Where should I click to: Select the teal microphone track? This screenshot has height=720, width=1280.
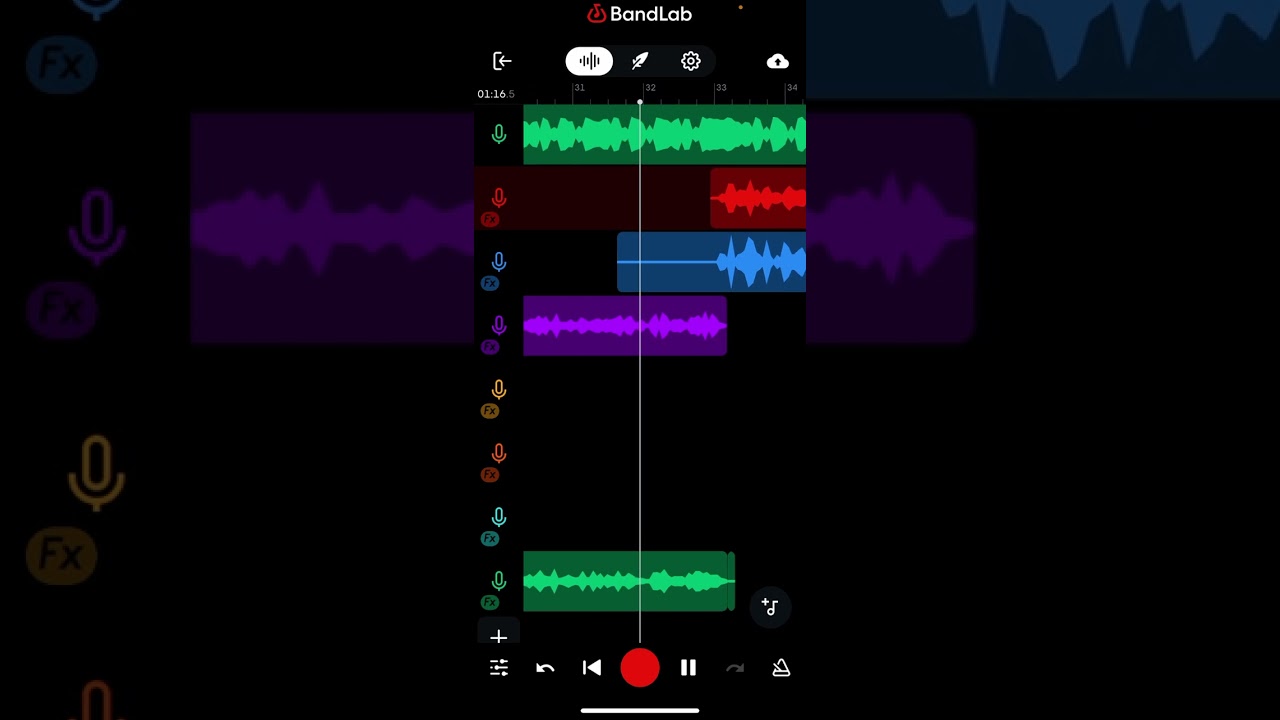point(499,517)
